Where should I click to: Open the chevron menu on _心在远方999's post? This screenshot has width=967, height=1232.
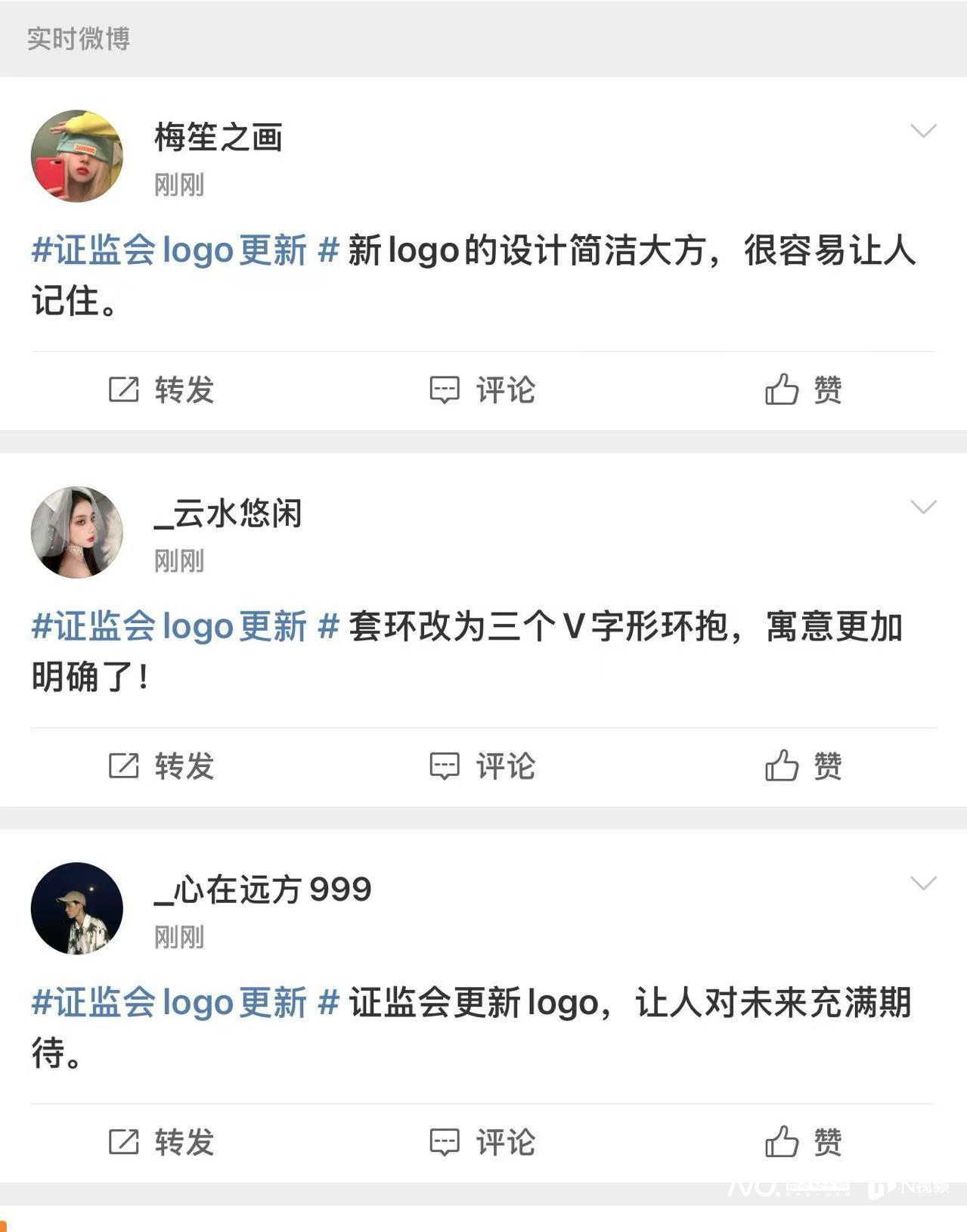point(923,883)
